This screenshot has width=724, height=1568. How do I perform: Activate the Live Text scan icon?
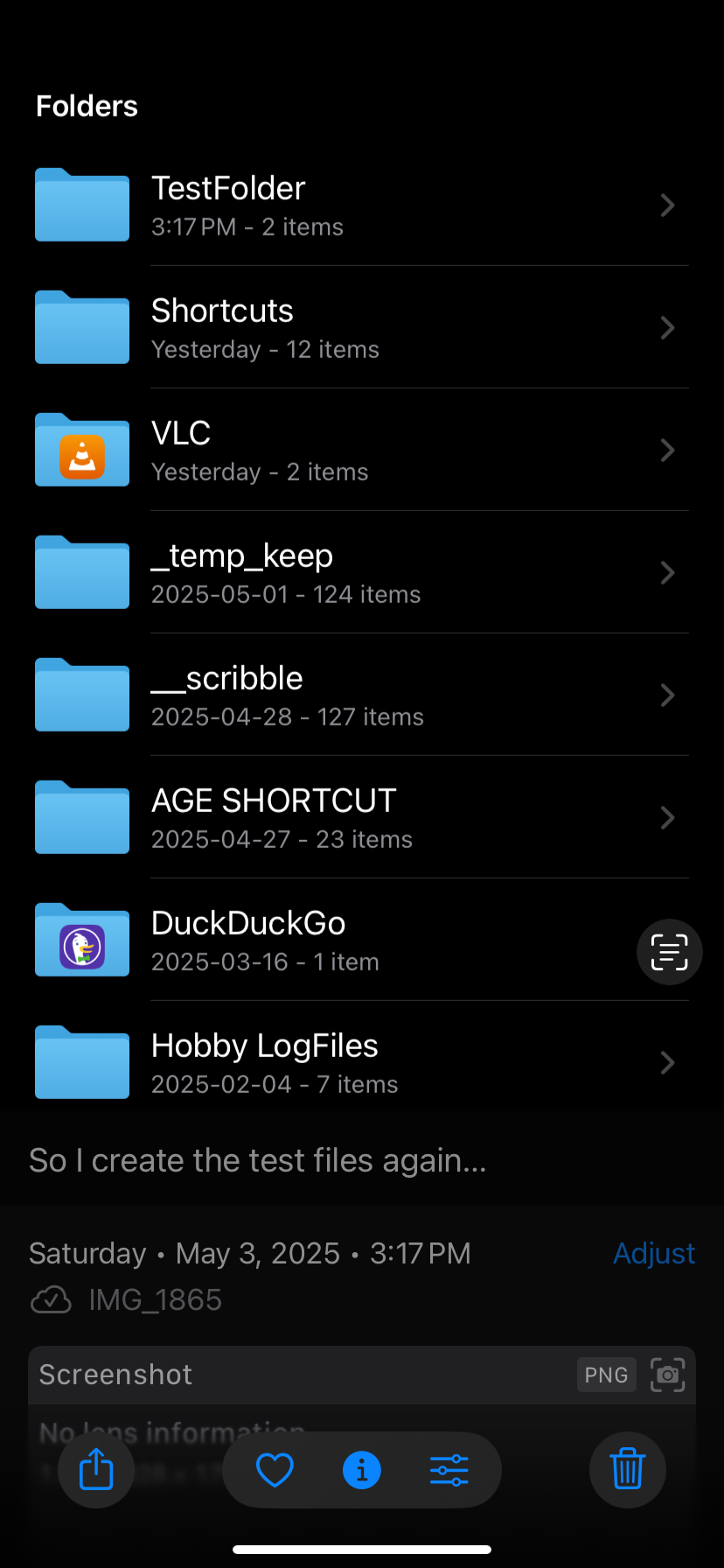(x=669, y=952)
